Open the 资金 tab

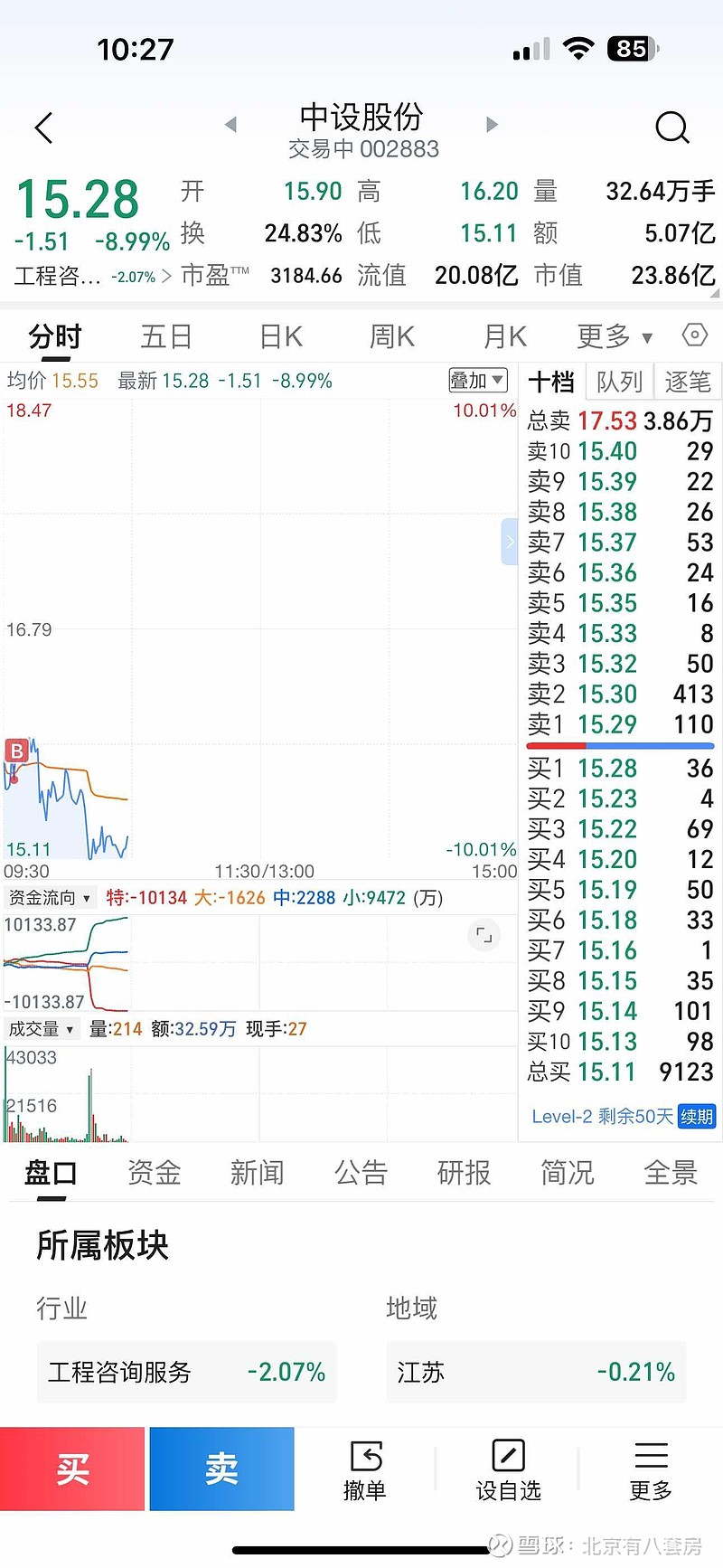[155, 1173]
